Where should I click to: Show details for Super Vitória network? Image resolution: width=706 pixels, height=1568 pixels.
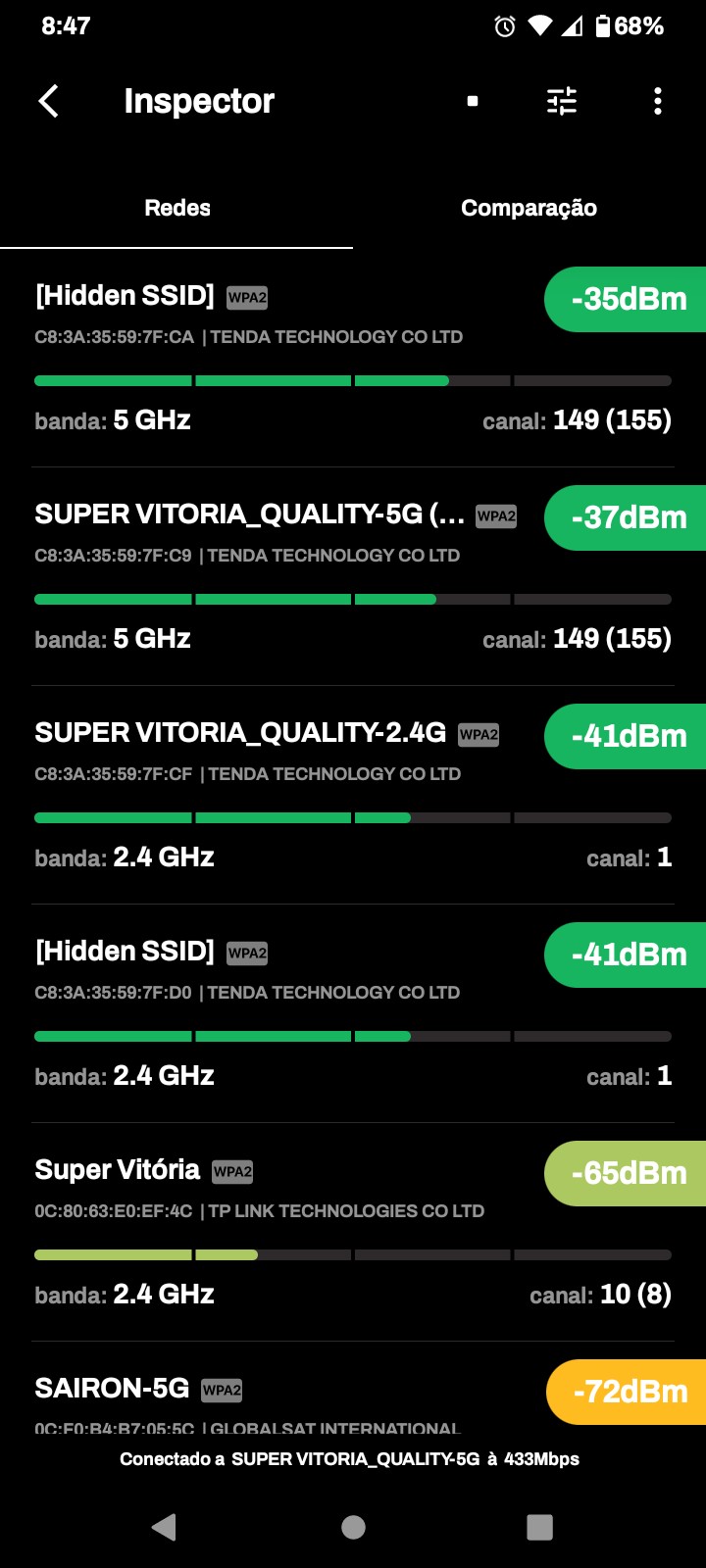(x=294, y=1232)
